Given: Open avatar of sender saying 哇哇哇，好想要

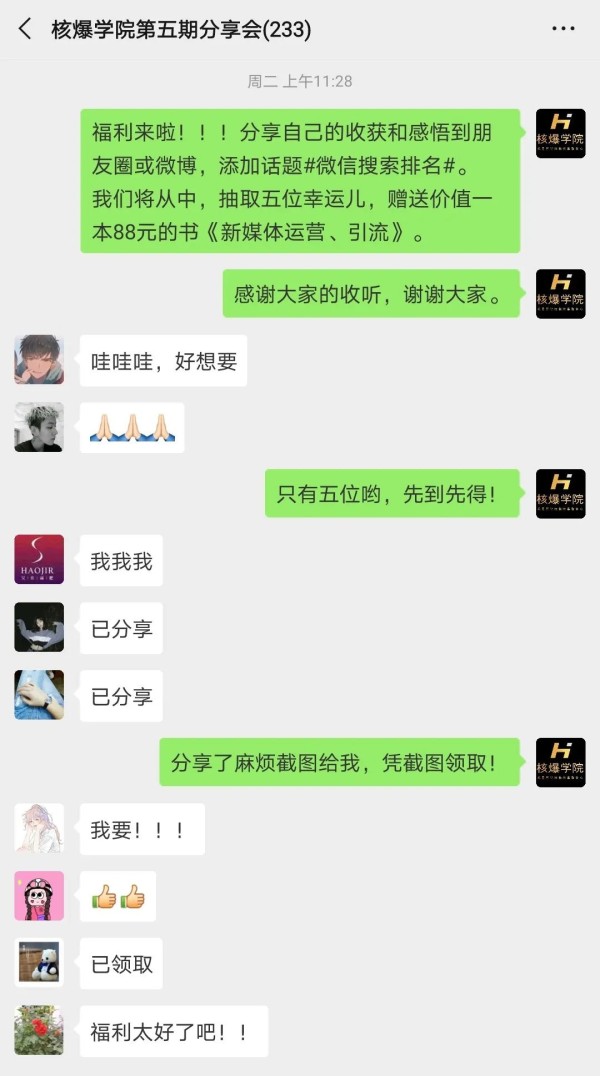Looking at the screenshot, I should (x=39, y=360).
